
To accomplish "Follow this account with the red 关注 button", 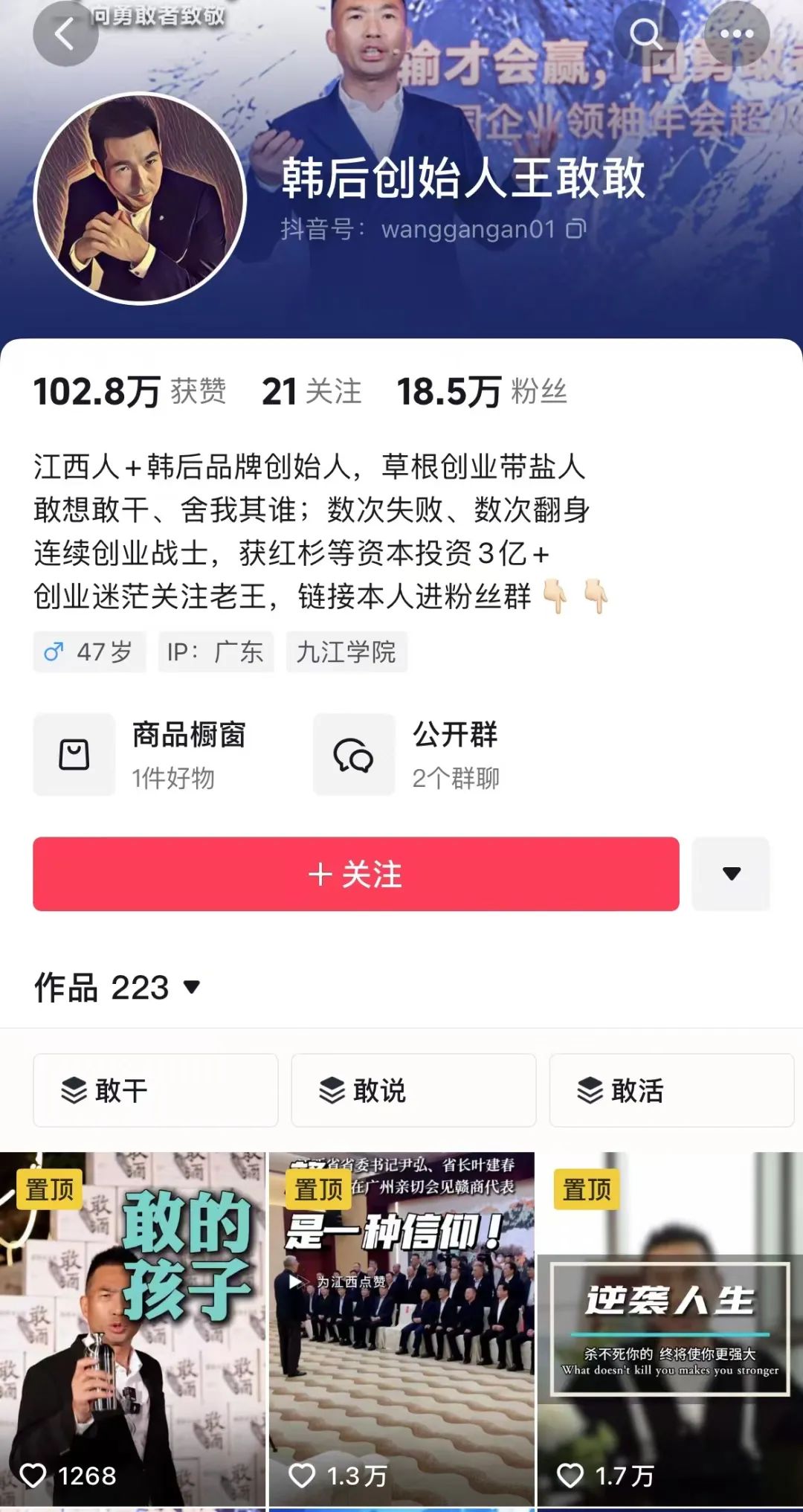I will coord(356,874).
